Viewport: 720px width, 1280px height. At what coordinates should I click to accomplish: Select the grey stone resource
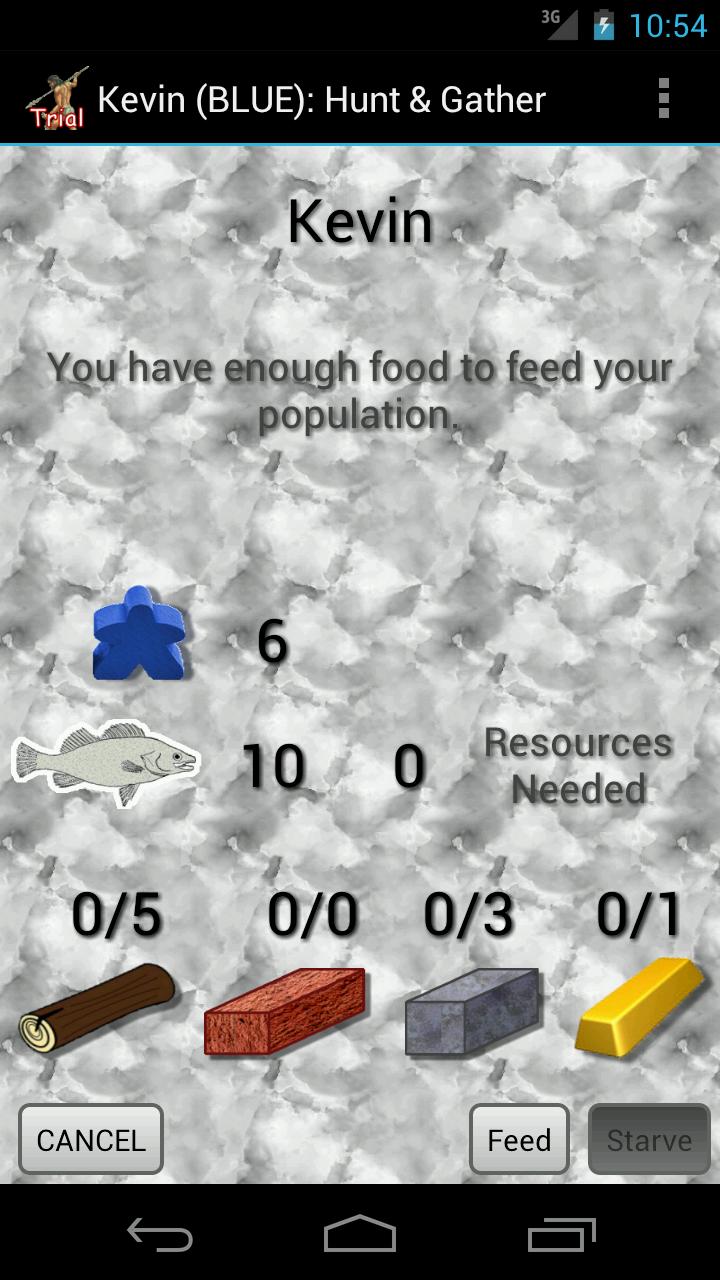tap(472, 1010)
